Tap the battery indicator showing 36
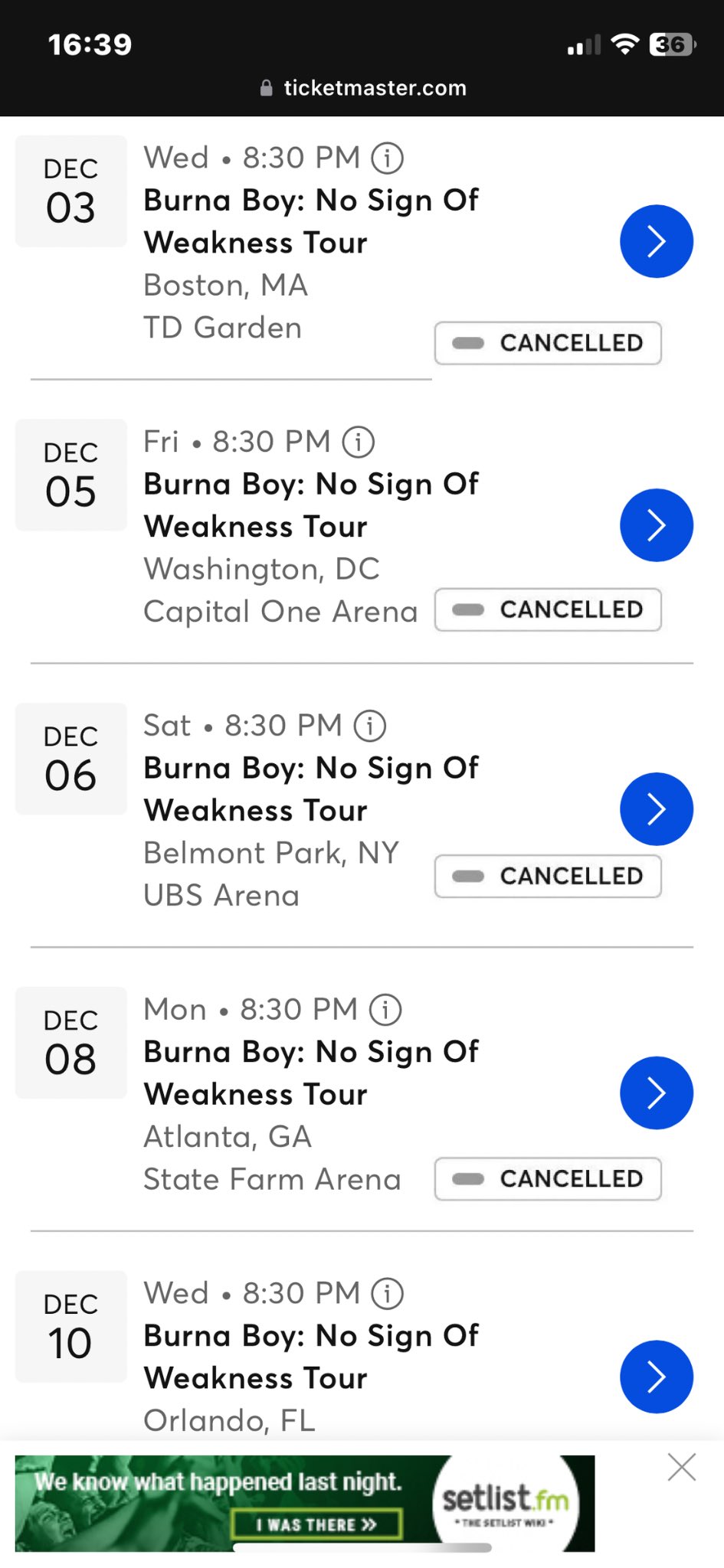Screen dimensions: 724x1568 670,44
